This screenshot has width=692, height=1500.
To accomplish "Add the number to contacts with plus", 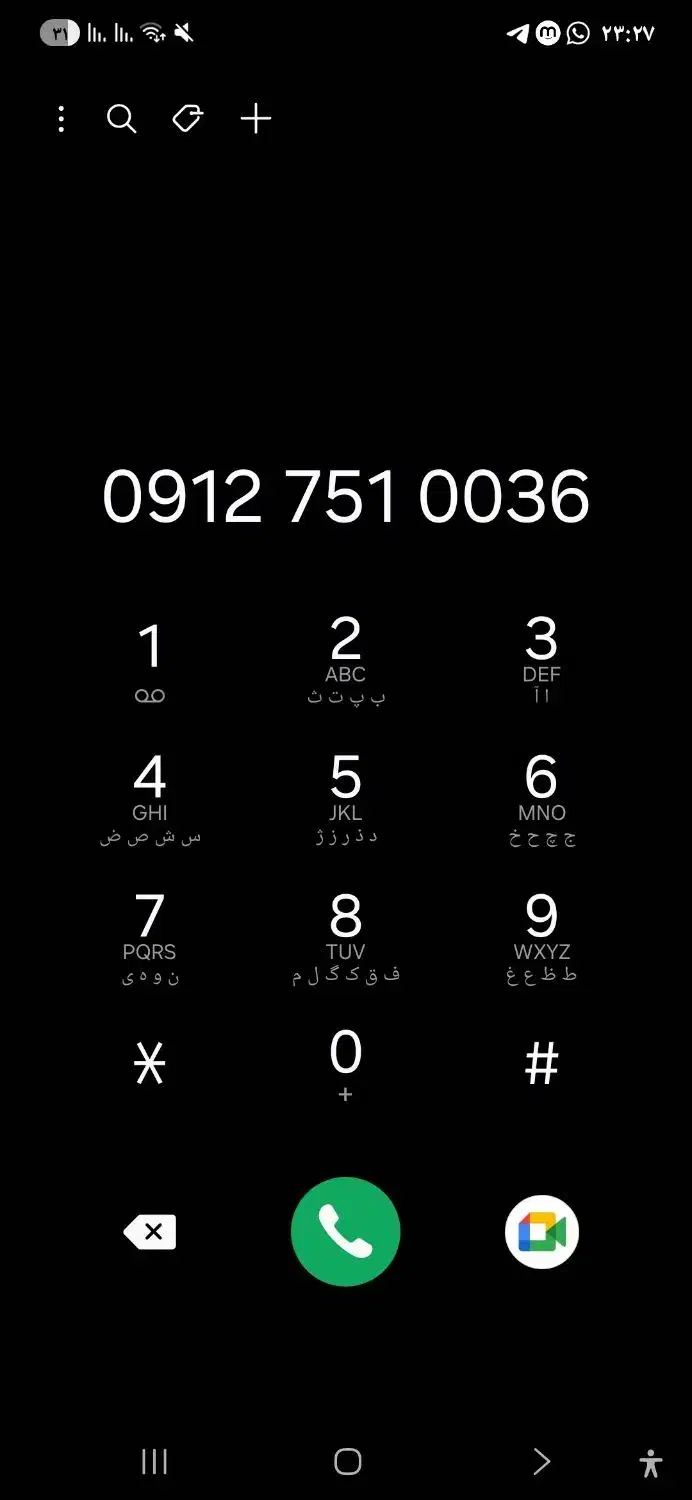I will point(256,120).
